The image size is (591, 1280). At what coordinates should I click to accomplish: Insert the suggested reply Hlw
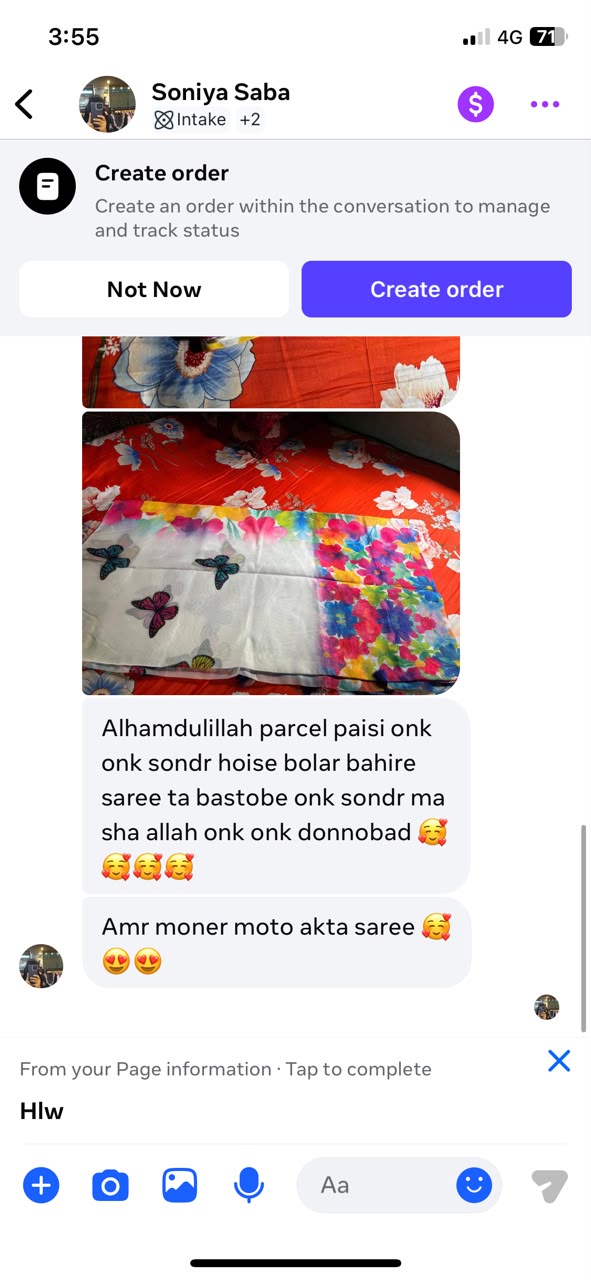click(x=42, y=1111)
